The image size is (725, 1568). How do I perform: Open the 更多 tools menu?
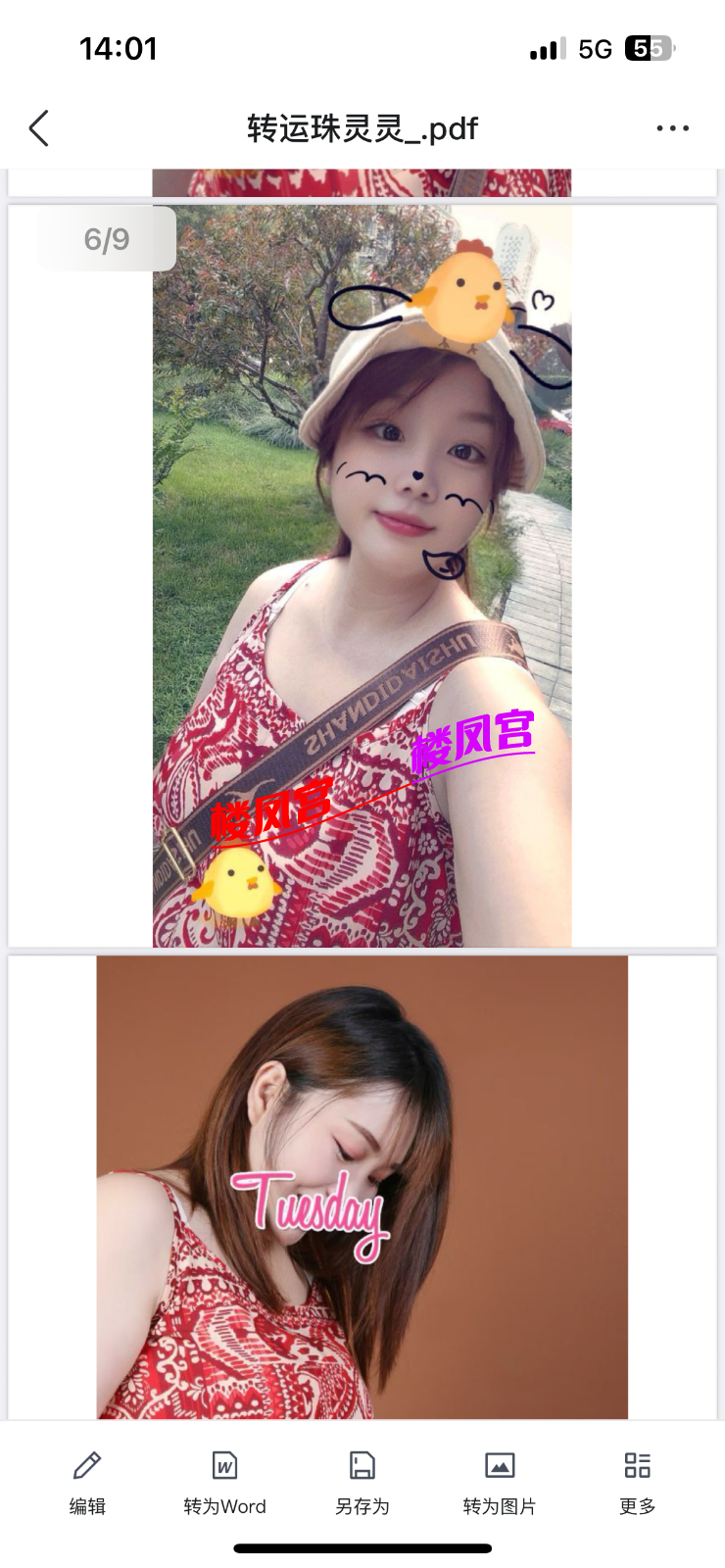click(637, 1483)
